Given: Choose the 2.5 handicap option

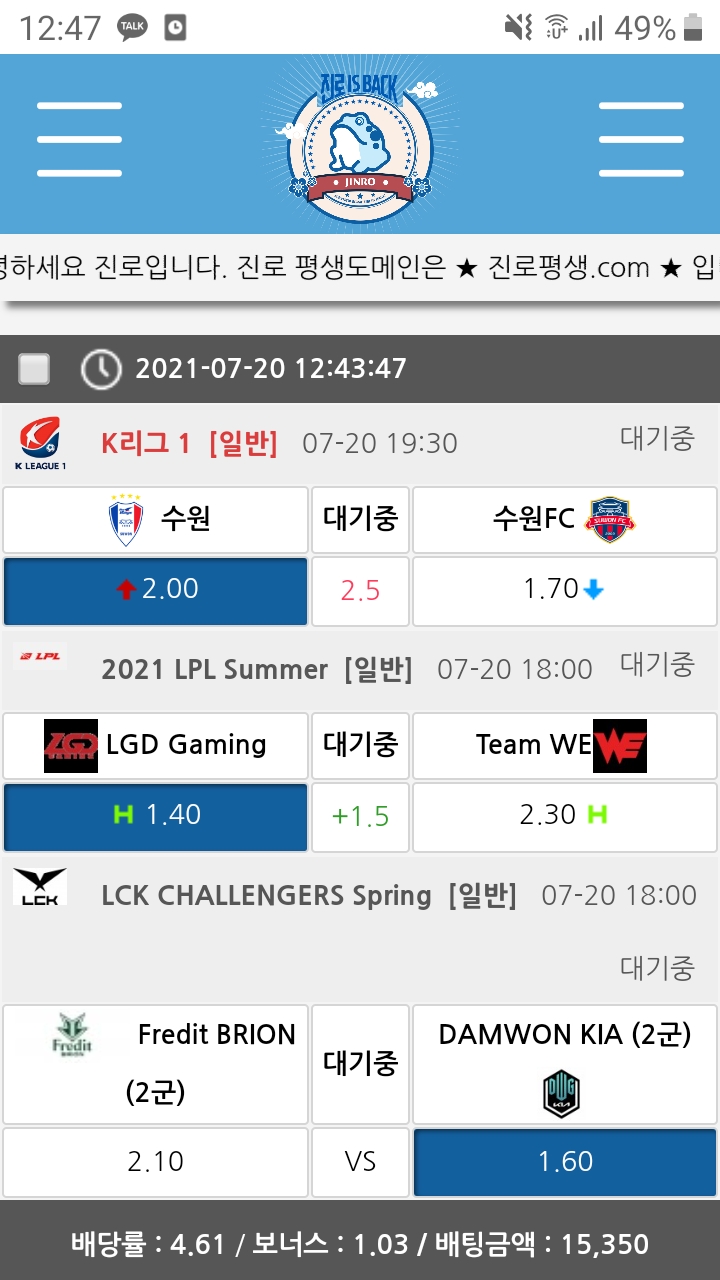Looking at the screenshot, I should [x=360, y=590].
